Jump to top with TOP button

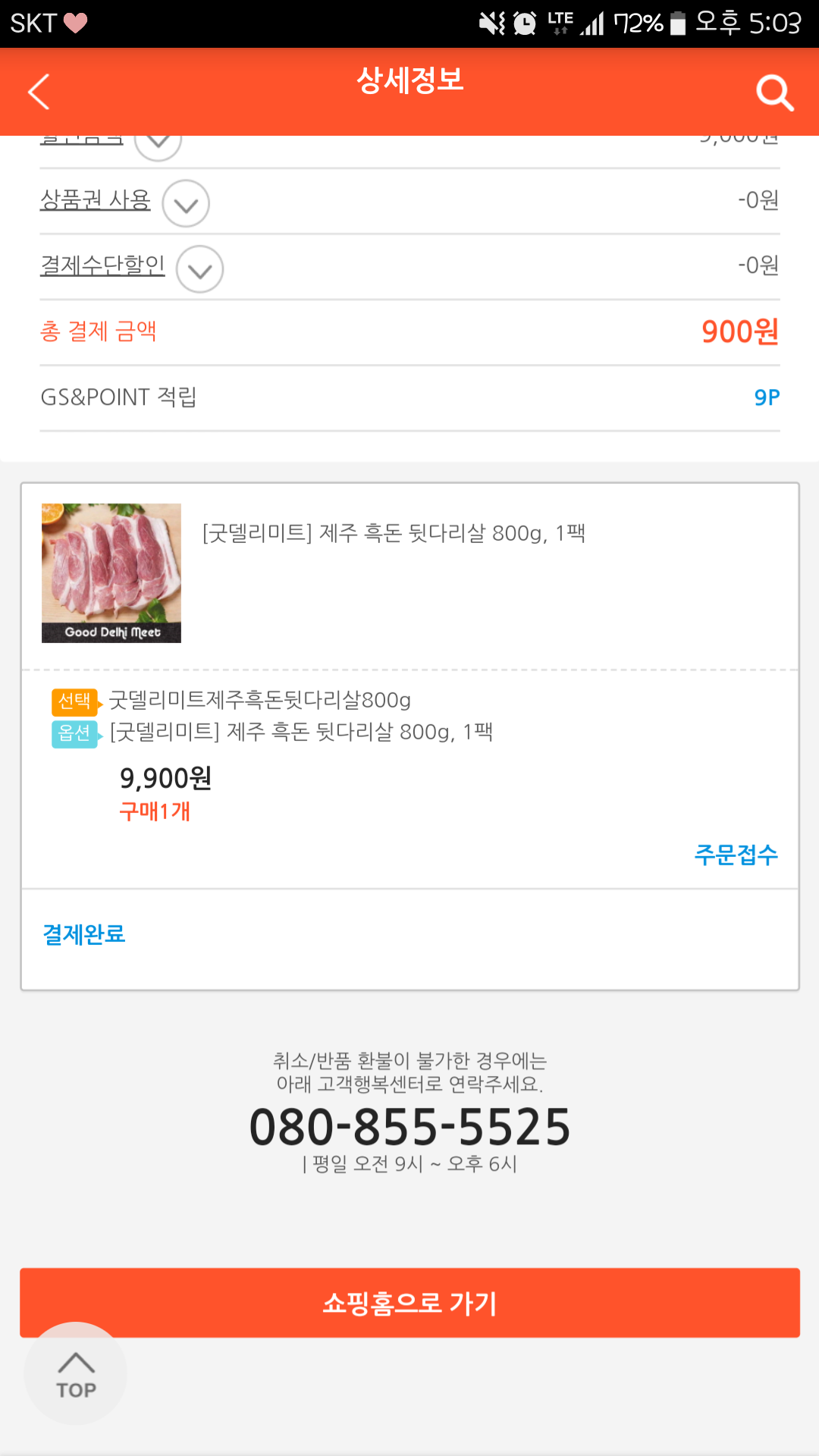[x=75, y=1373]
